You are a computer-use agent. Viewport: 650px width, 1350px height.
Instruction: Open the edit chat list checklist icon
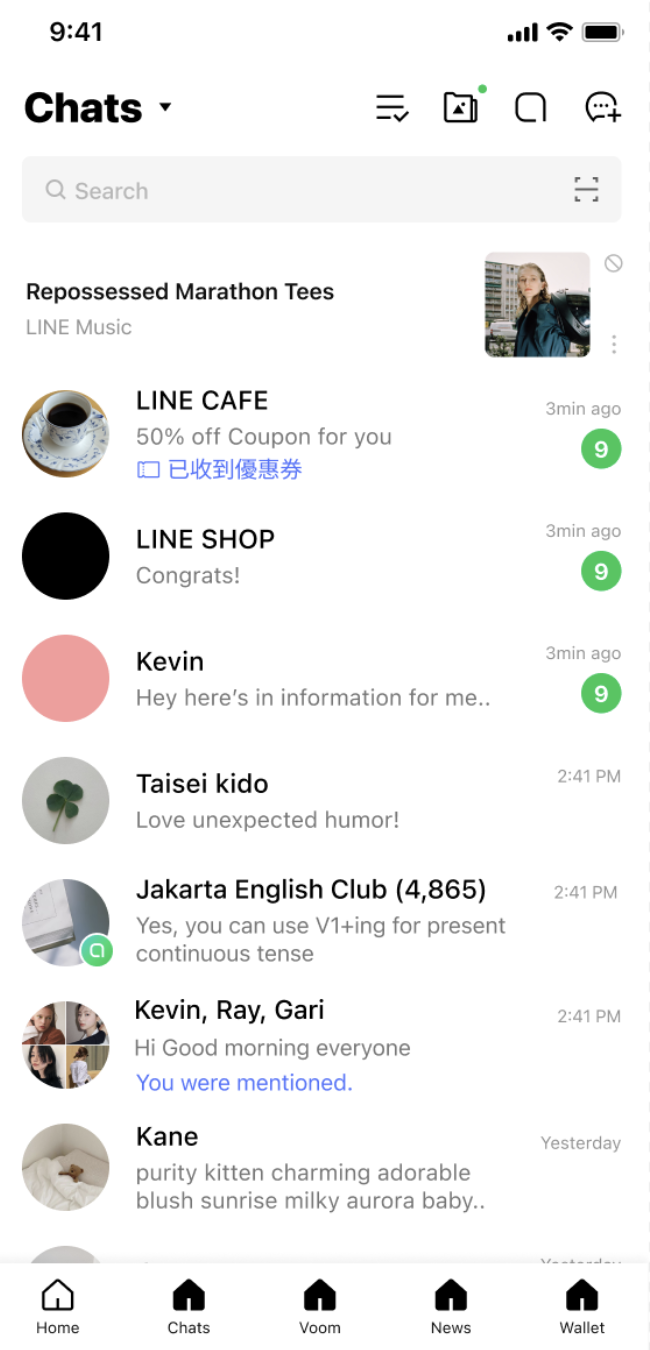pos(391,107)
